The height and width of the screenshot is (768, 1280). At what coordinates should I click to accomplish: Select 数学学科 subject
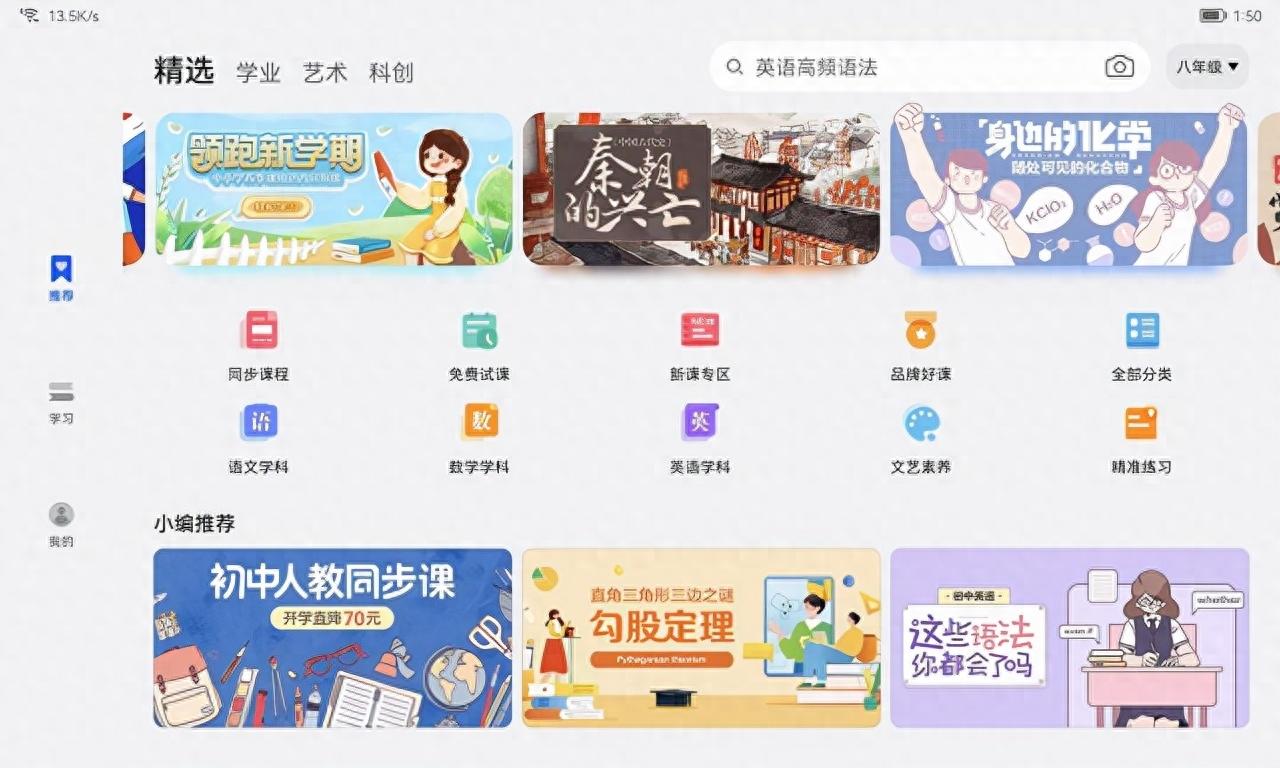(479, 438)
